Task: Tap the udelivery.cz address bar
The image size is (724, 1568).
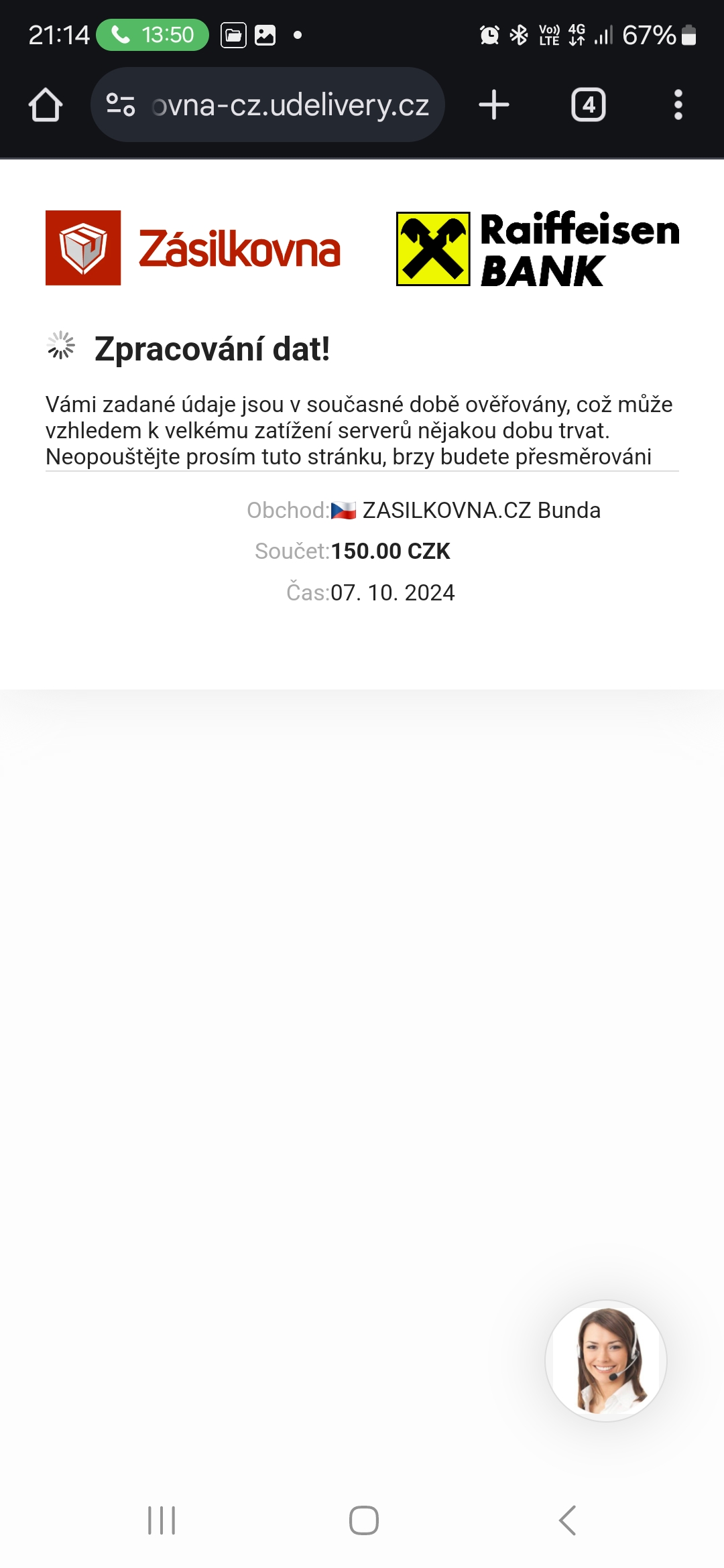Action: 290,105
